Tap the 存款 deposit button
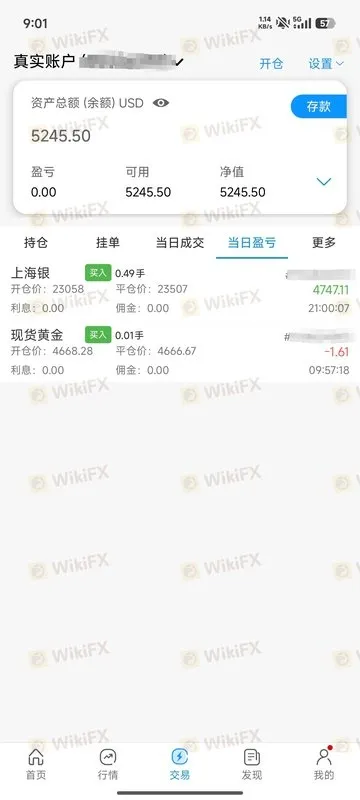This screenshot has width=360, height=800. coord(319,107)
